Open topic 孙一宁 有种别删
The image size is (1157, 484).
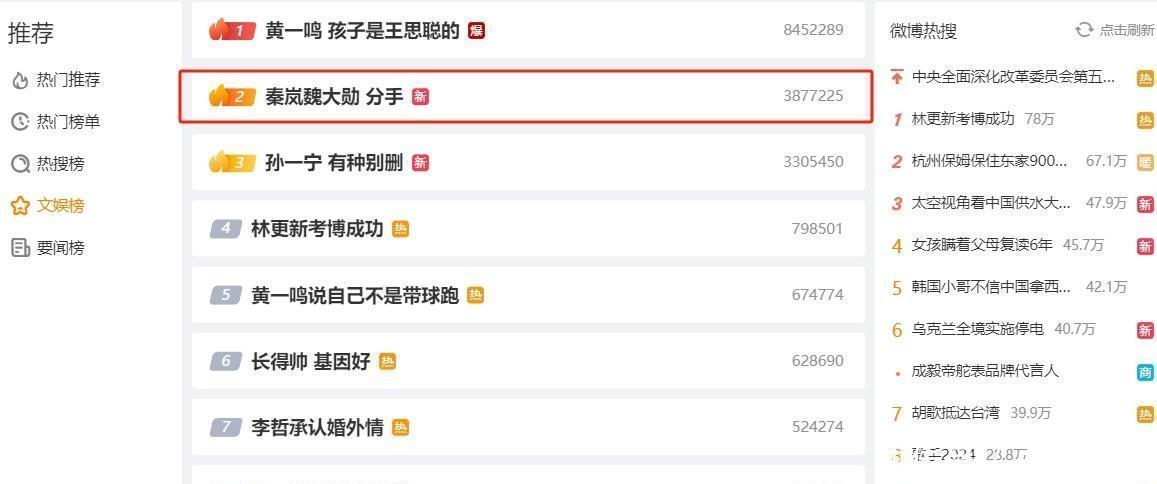tap(334, 162)
